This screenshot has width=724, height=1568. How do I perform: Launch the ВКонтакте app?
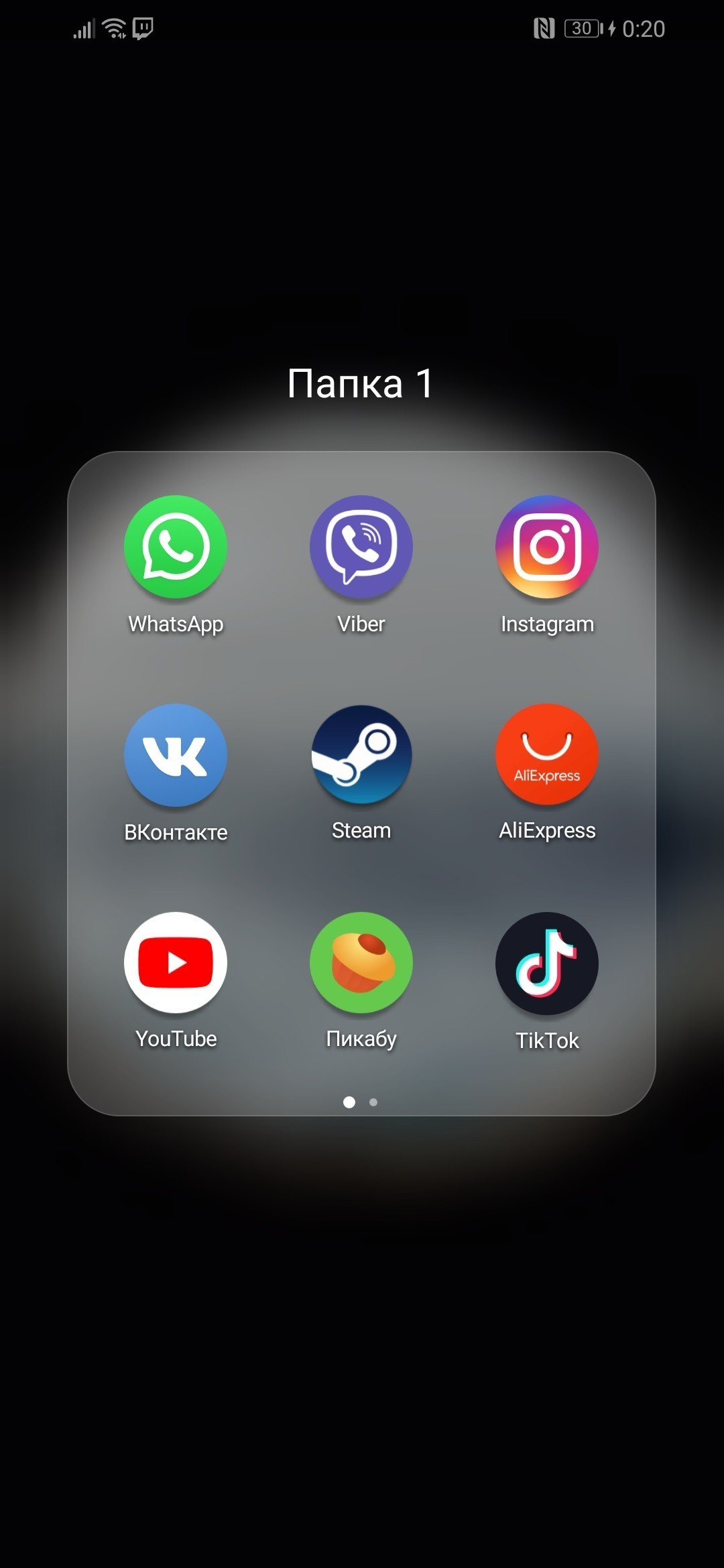176,755
